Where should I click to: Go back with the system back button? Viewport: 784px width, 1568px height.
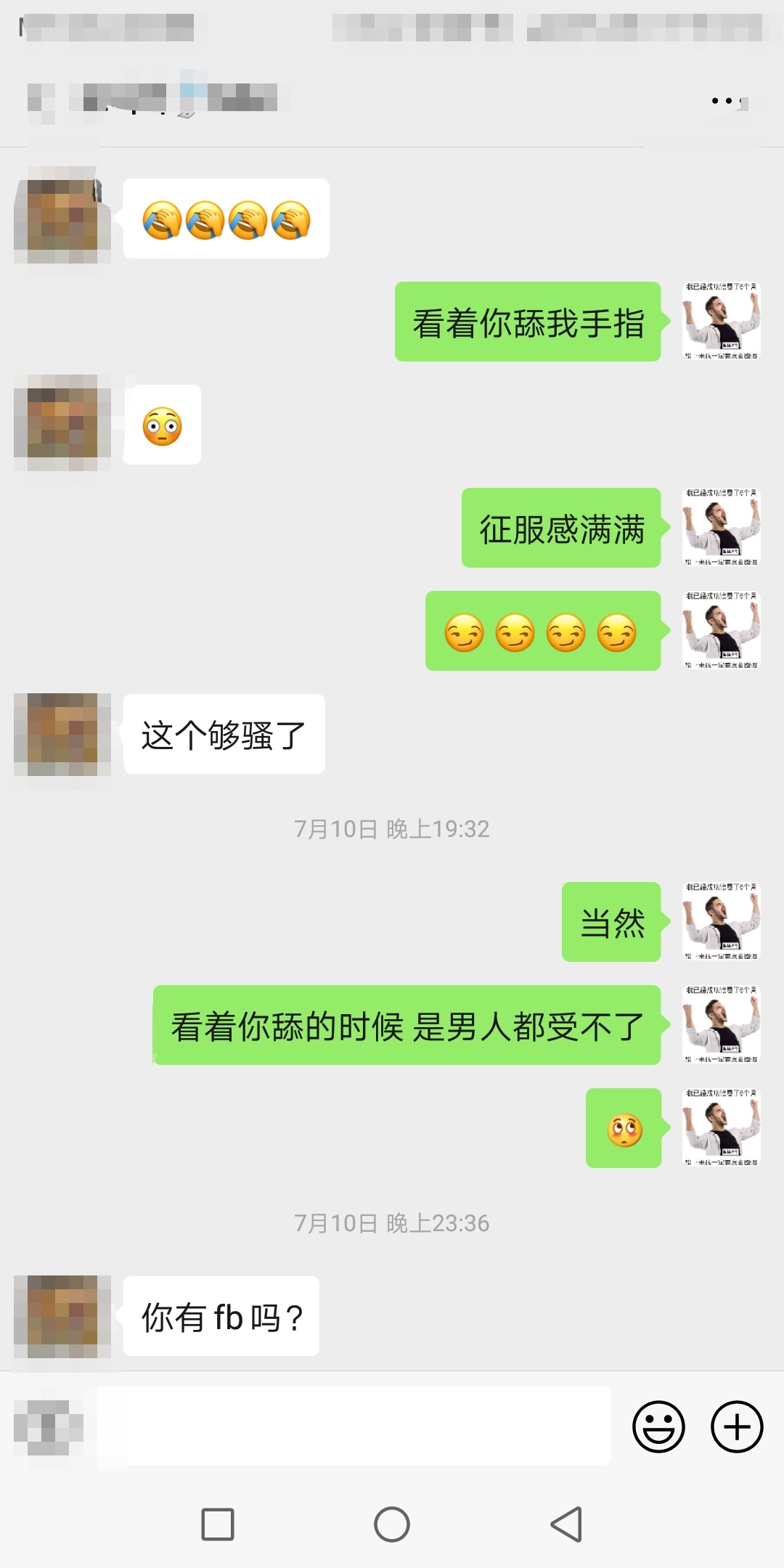pyautogui.click(x=567, y=1524)
